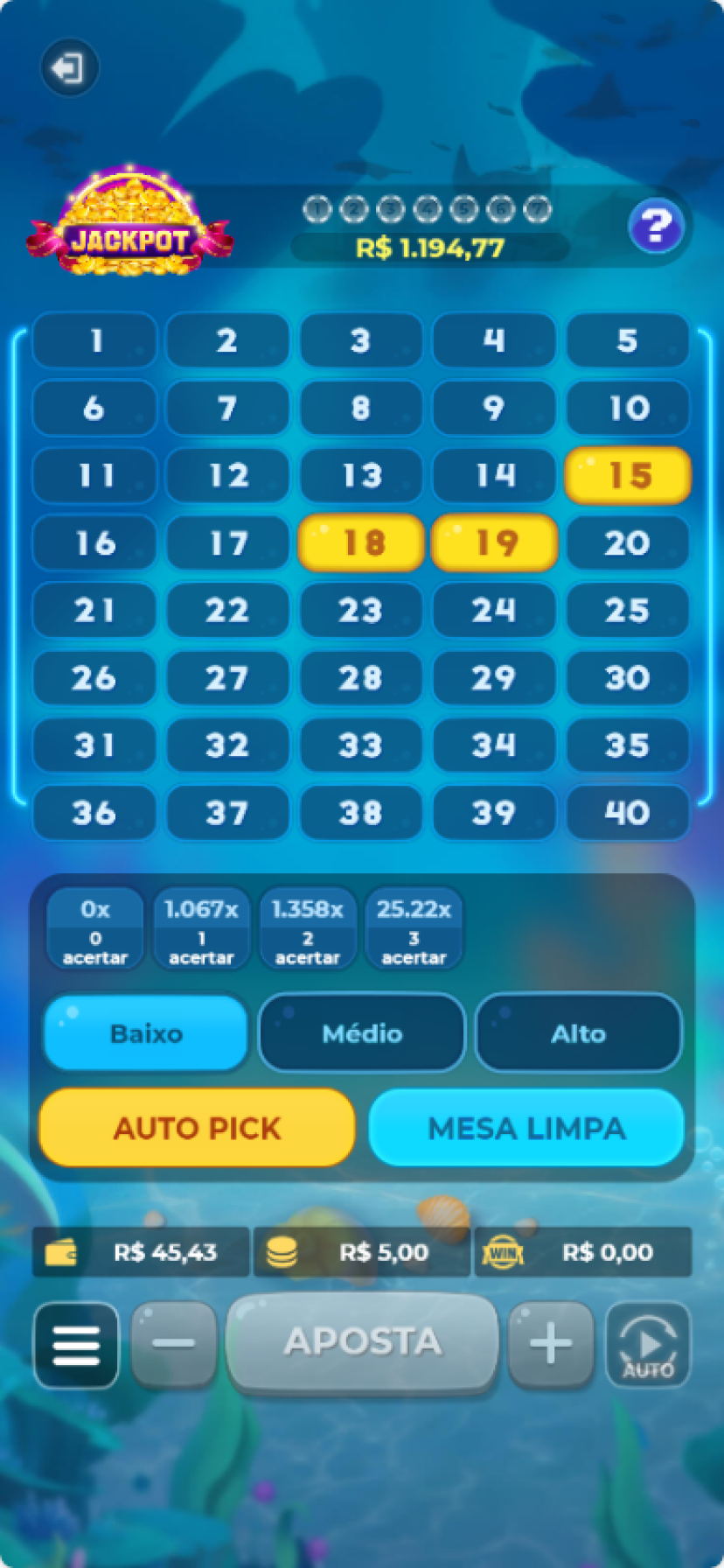Viewport: 724px width, 1568px height.
Task: Select number 40 on the grid
Action: click(627, 813)
